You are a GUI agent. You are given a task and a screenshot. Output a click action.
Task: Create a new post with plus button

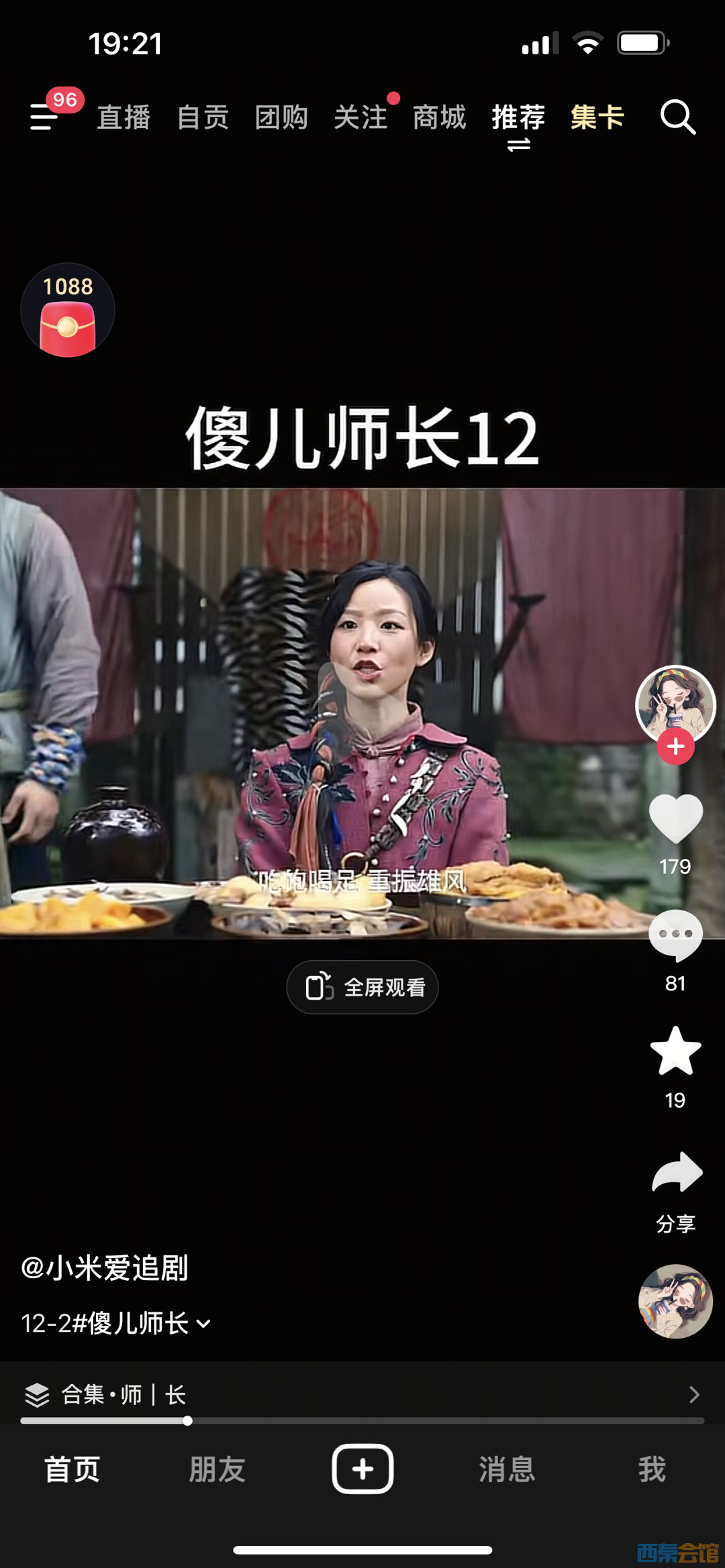click(x=362, y=1469)
